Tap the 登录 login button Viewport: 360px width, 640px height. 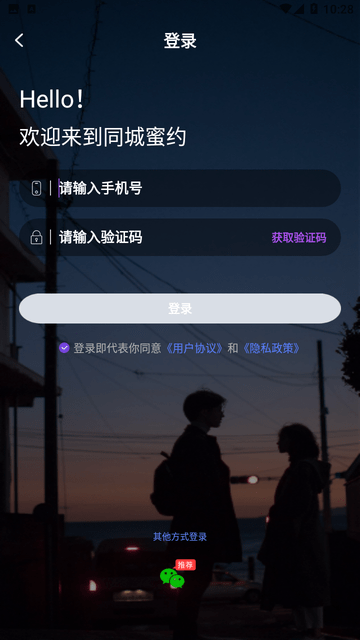(x=180, y=309)
